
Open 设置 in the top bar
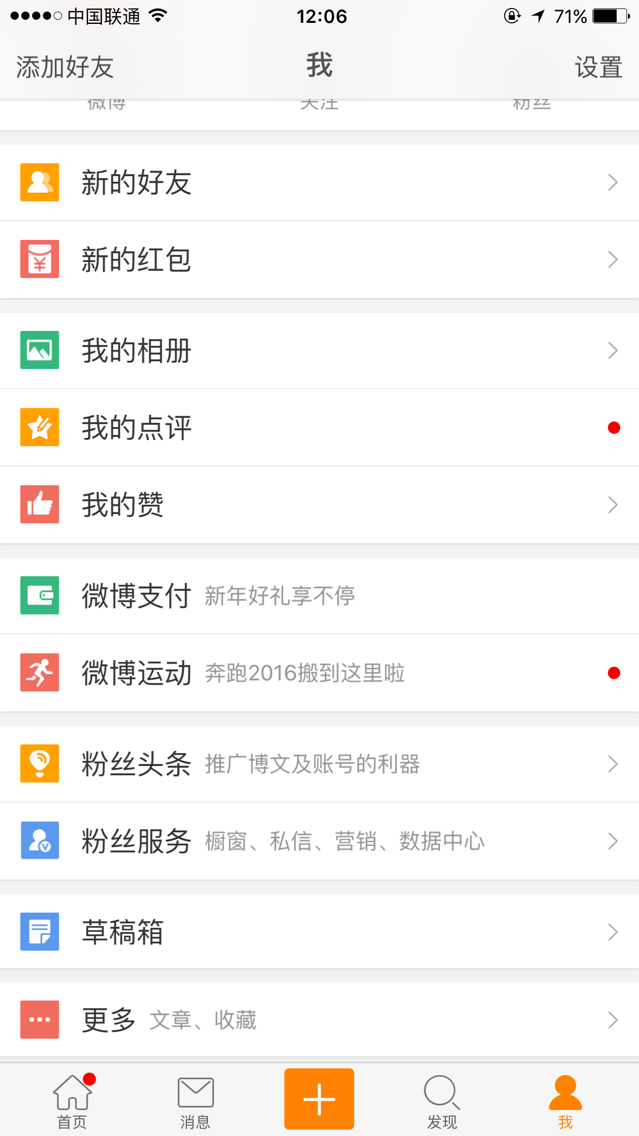pos(598,67)
